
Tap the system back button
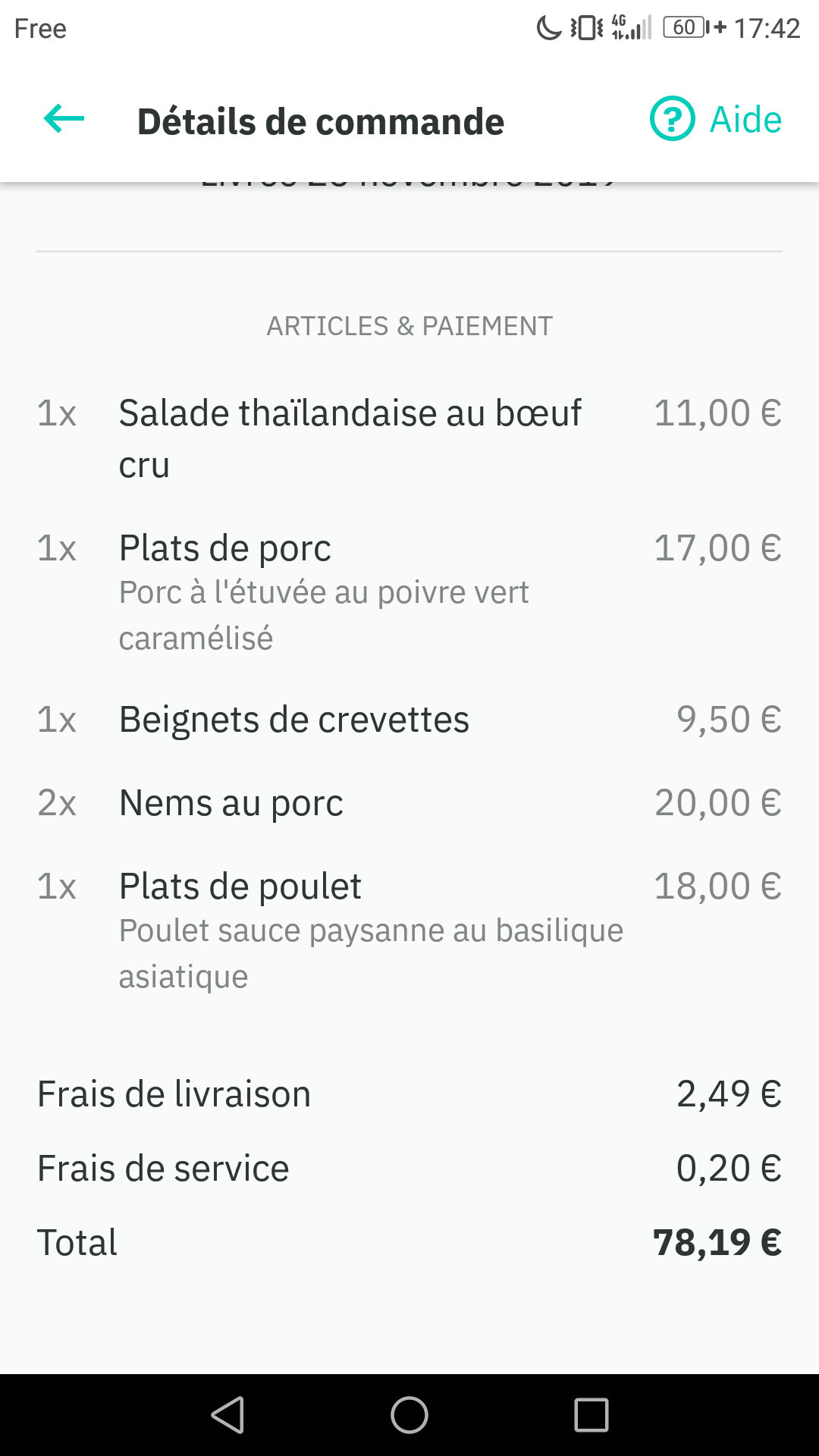(x=227, y=1415)
